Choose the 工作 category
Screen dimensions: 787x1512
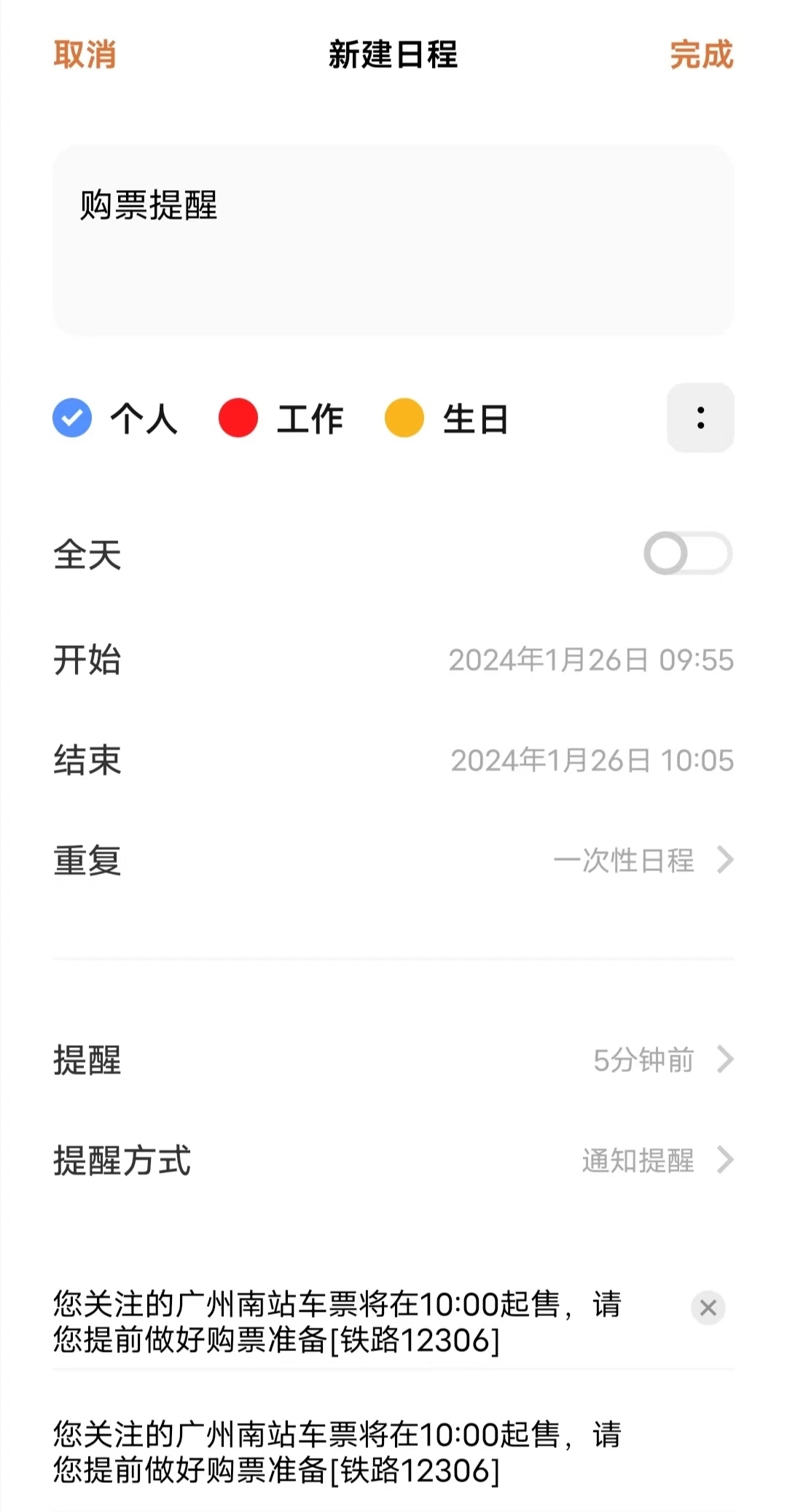tap(281, 418)
